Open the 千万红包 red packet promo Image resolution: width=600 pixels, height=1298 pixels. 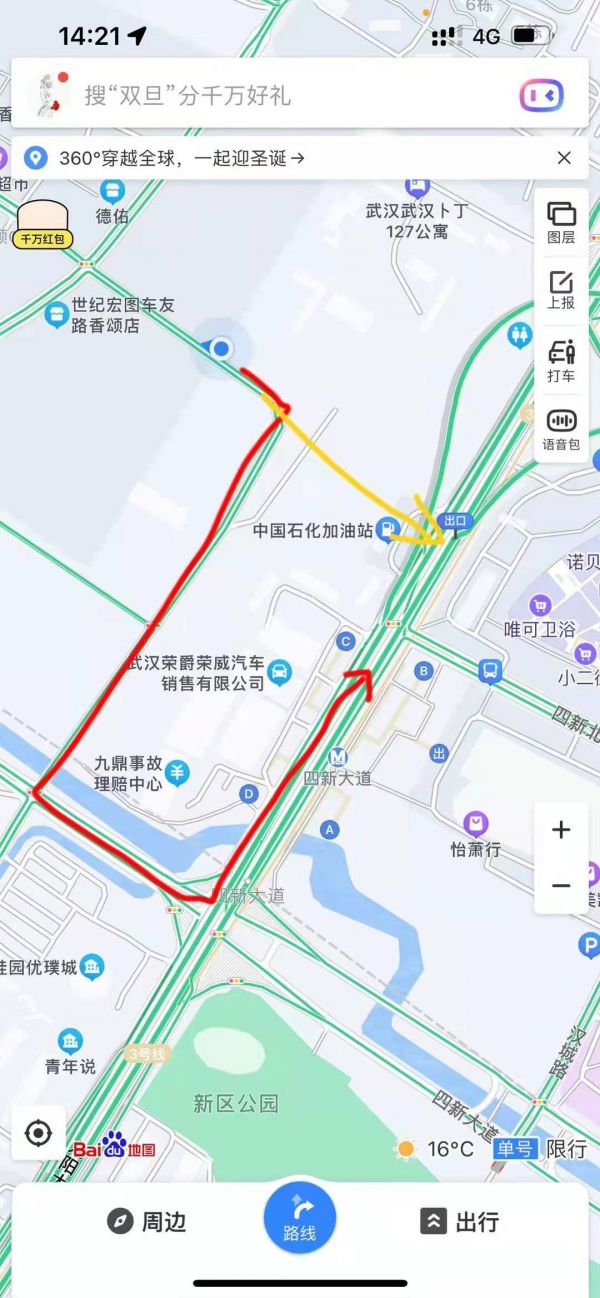(43, 224)
